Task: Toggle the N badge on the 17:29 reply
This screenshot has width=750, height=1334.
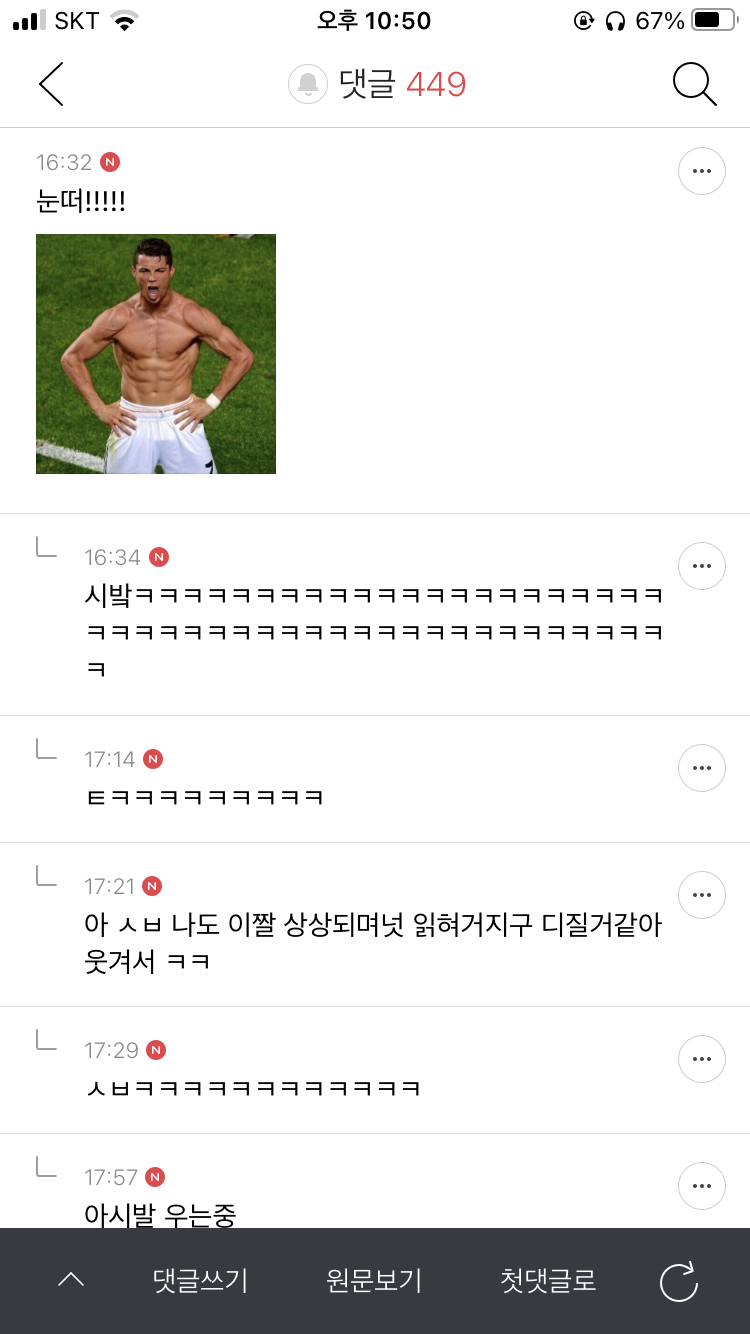Action: [154, 1050]
